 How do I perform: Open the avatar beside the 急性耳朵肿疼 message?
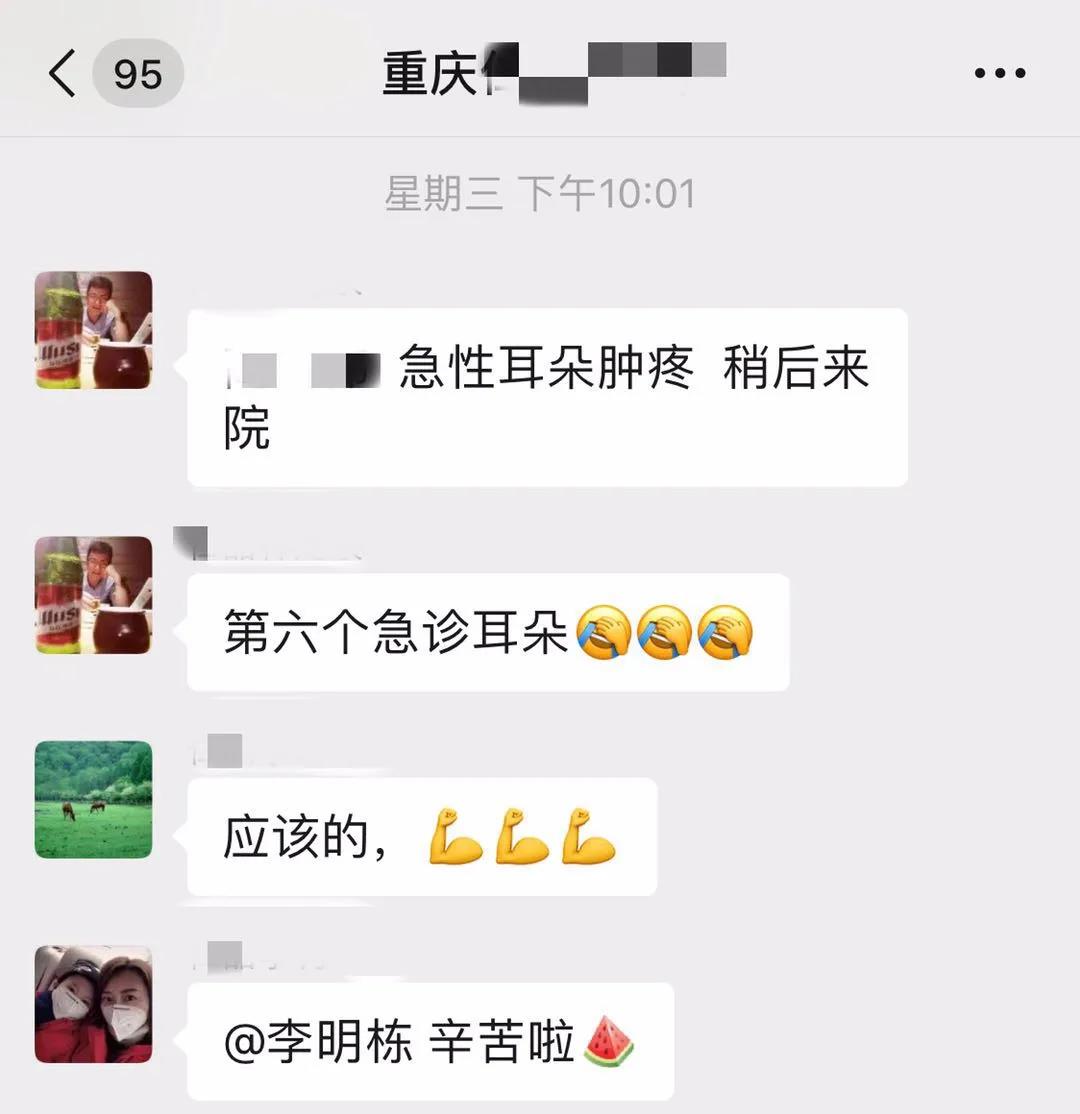coord(94,330)
